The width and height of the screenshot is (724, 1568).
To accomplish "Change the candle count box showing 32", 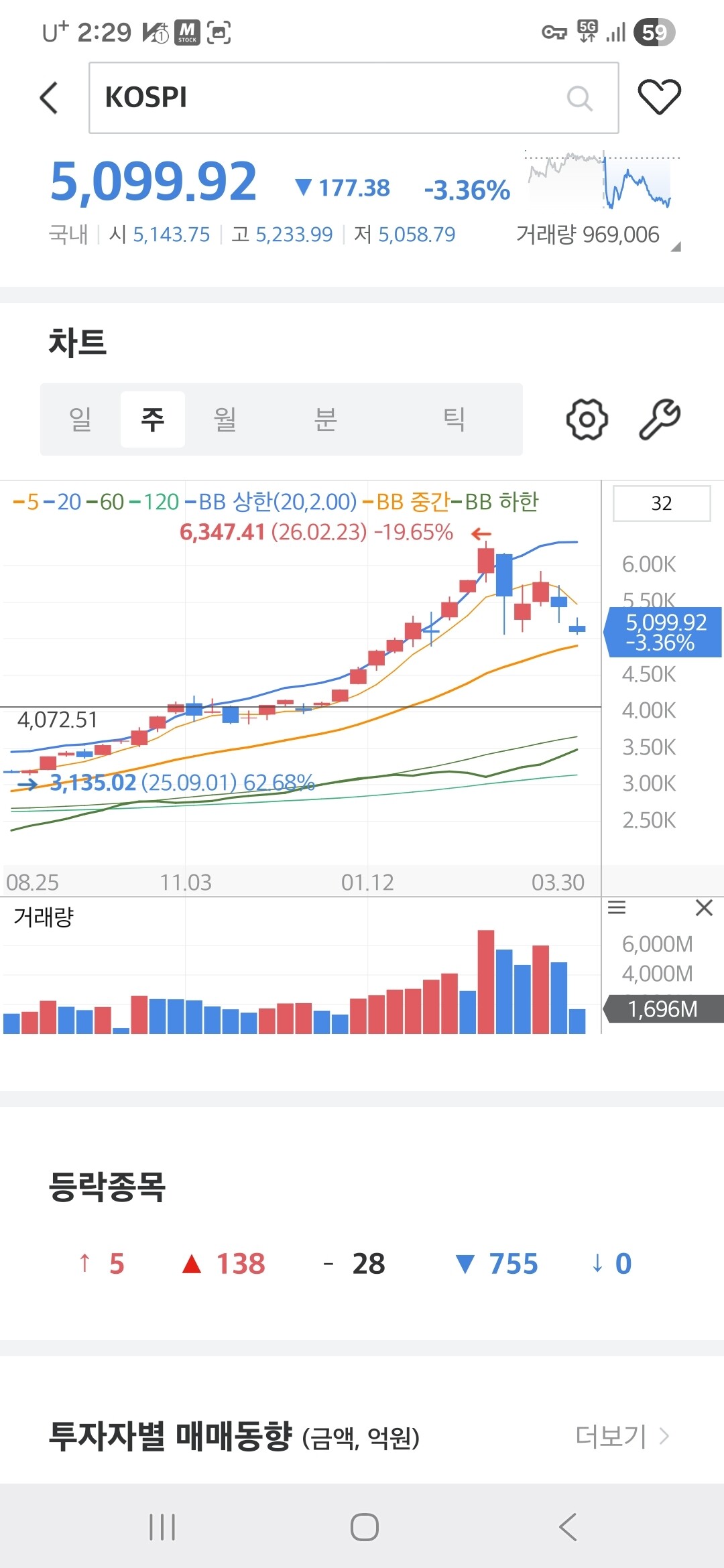I will (661, 503).
